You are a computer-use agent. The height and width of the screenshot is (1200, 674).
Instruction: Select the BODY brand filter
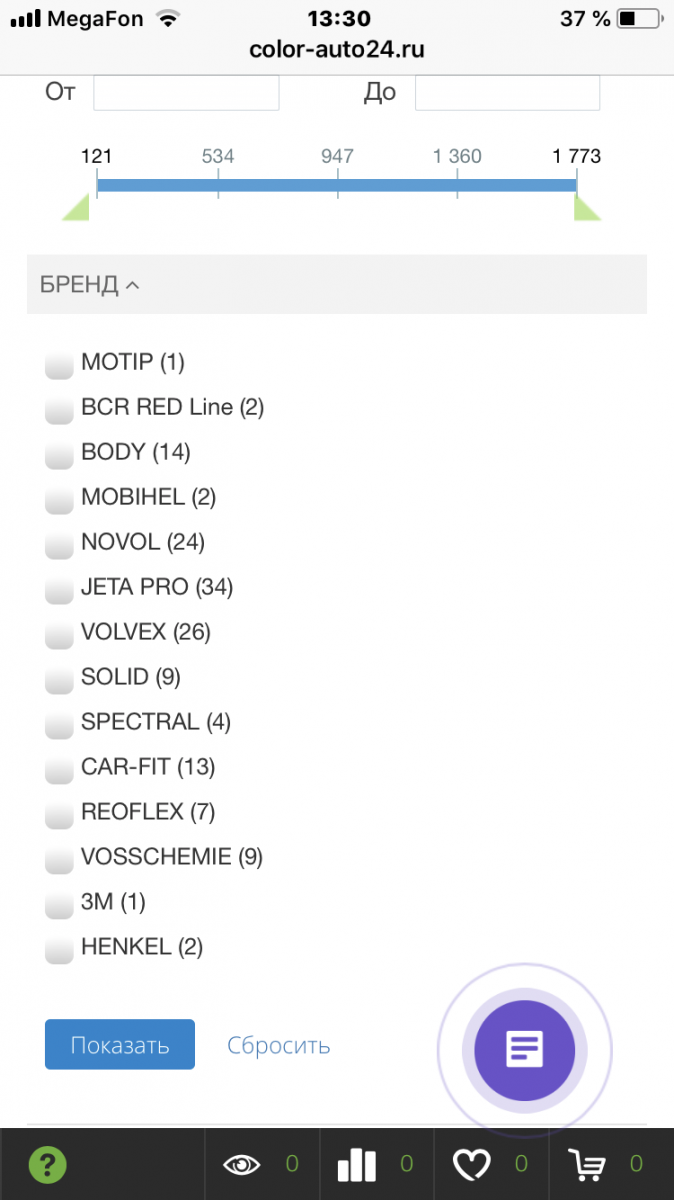pos(60,454)
